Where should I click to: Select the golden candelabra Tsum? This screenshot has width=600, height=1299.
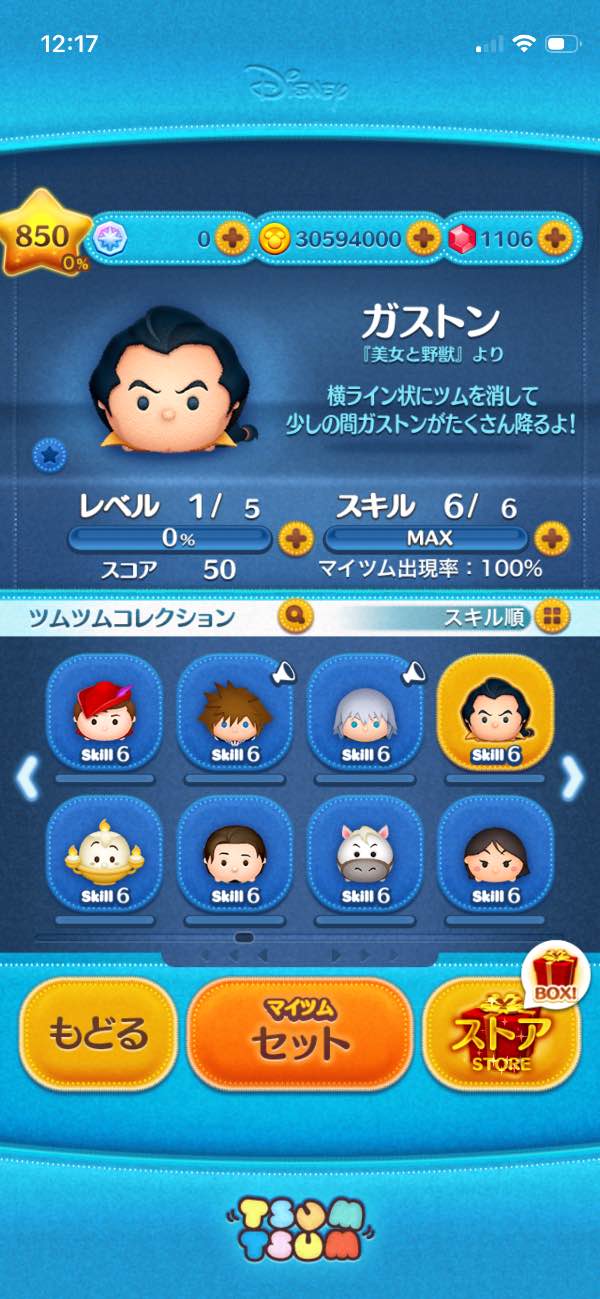104,855
